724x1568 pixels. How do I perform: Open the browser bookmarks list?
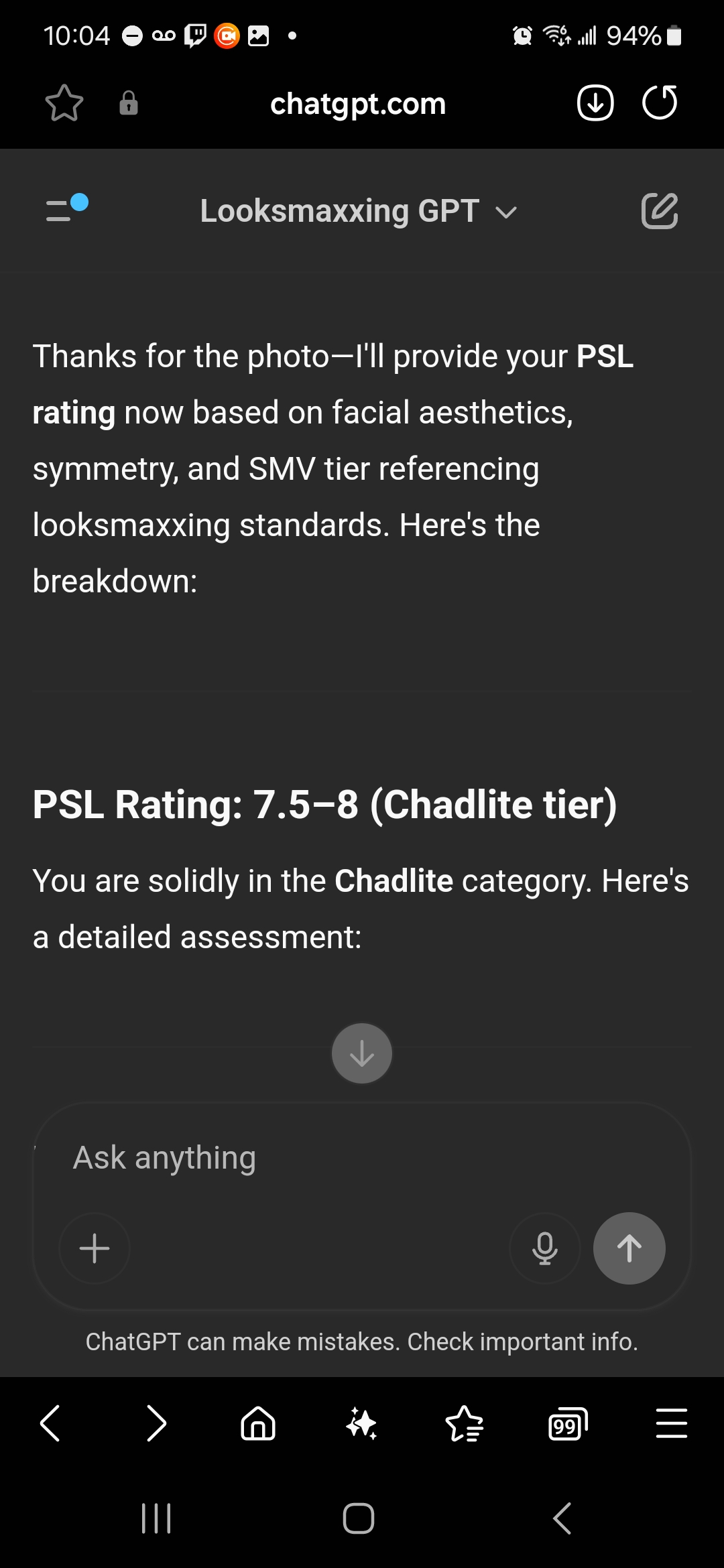tap(465, 1423)
